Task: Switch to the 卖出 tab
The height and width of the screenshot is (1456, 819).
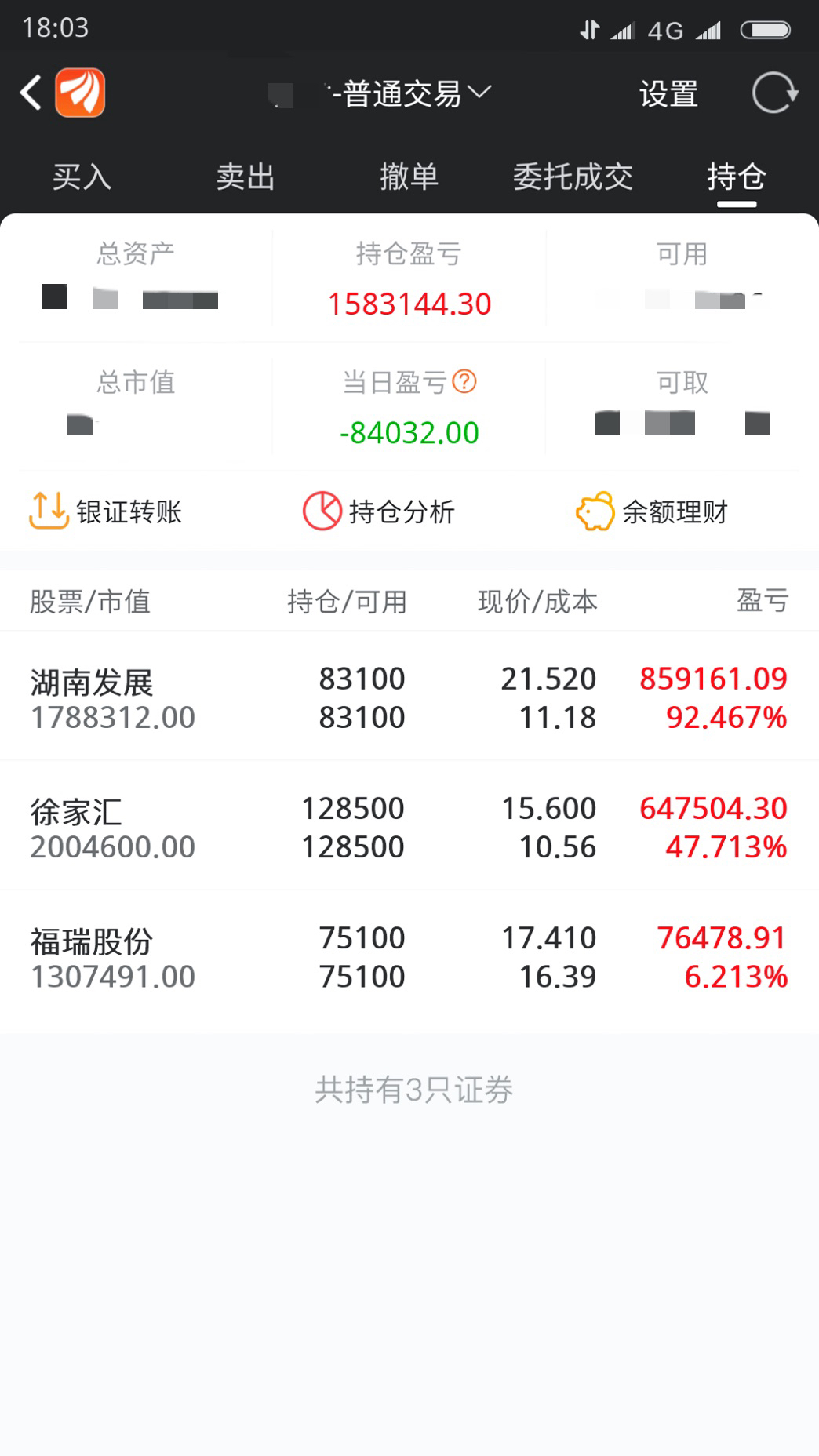Action: (246, 177)
